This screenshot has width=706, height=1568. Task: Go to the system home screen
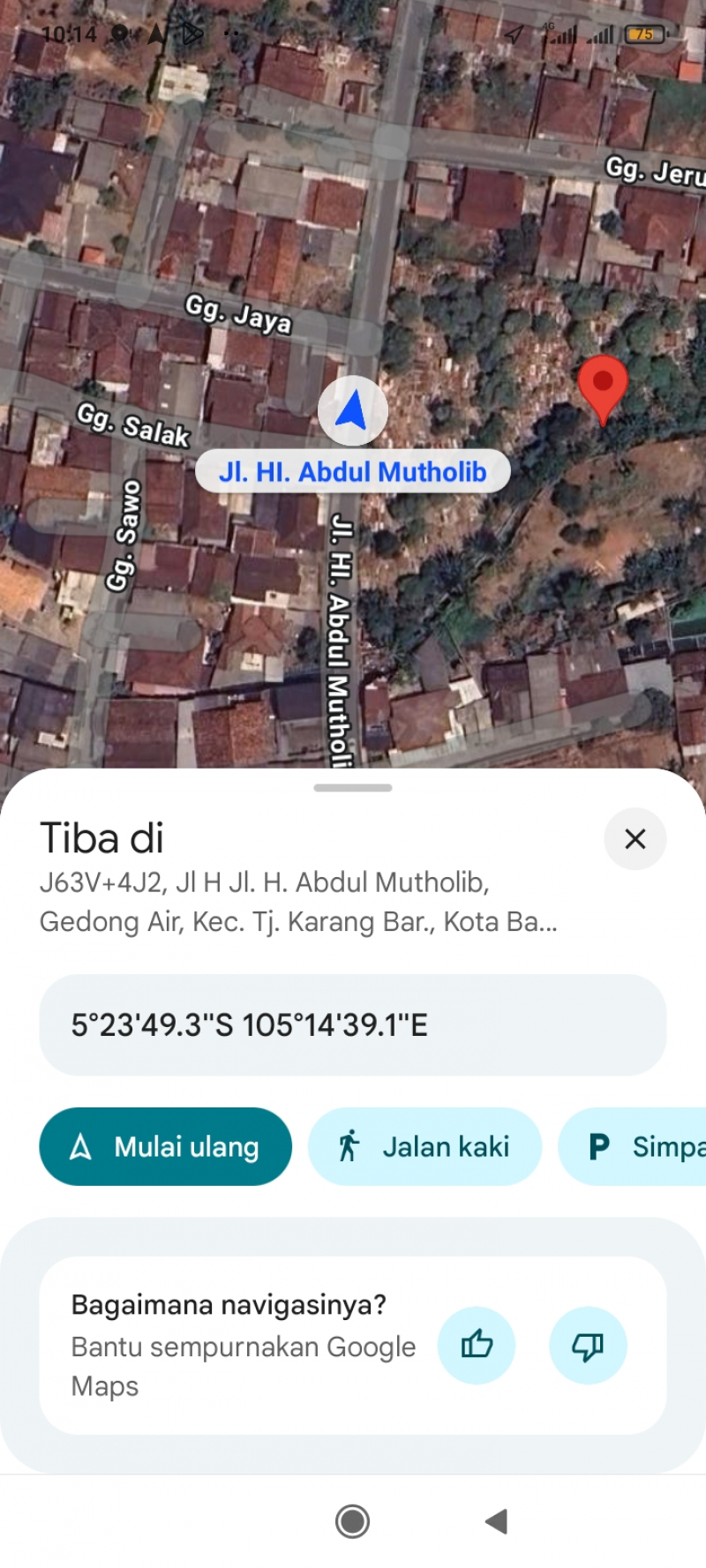tap(352, 1520)
